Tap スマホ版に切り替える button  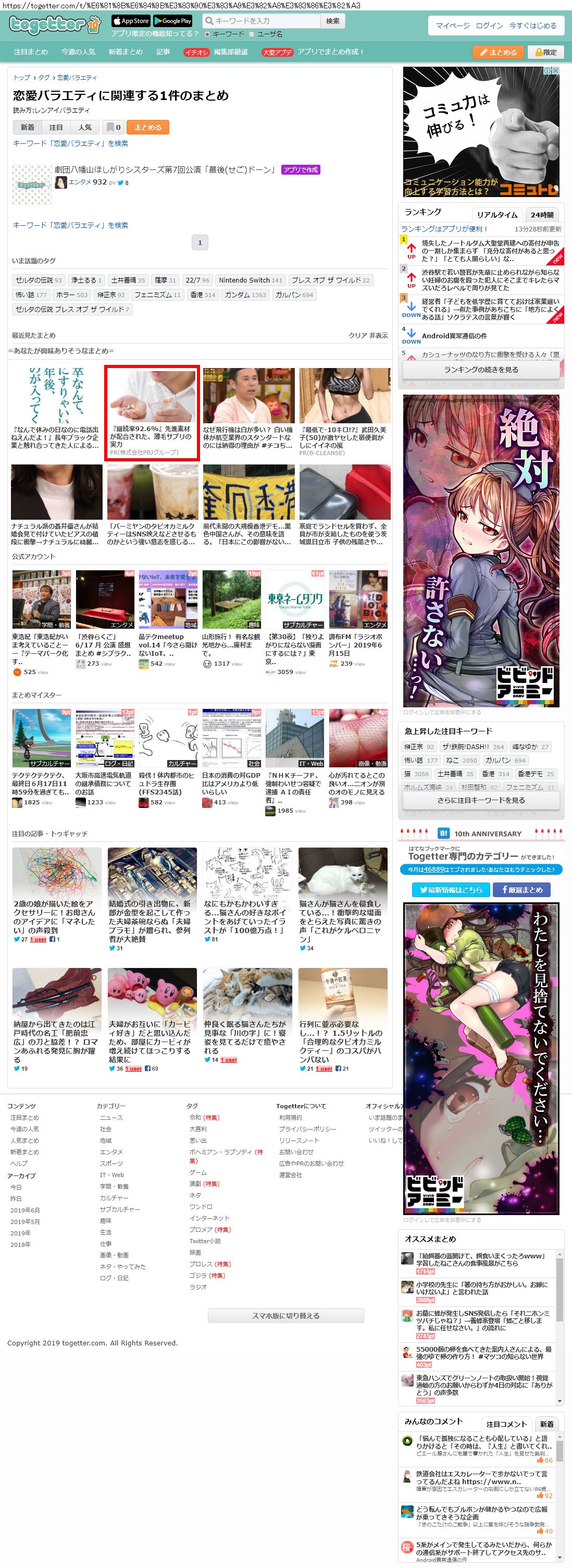click(286, 1315)
